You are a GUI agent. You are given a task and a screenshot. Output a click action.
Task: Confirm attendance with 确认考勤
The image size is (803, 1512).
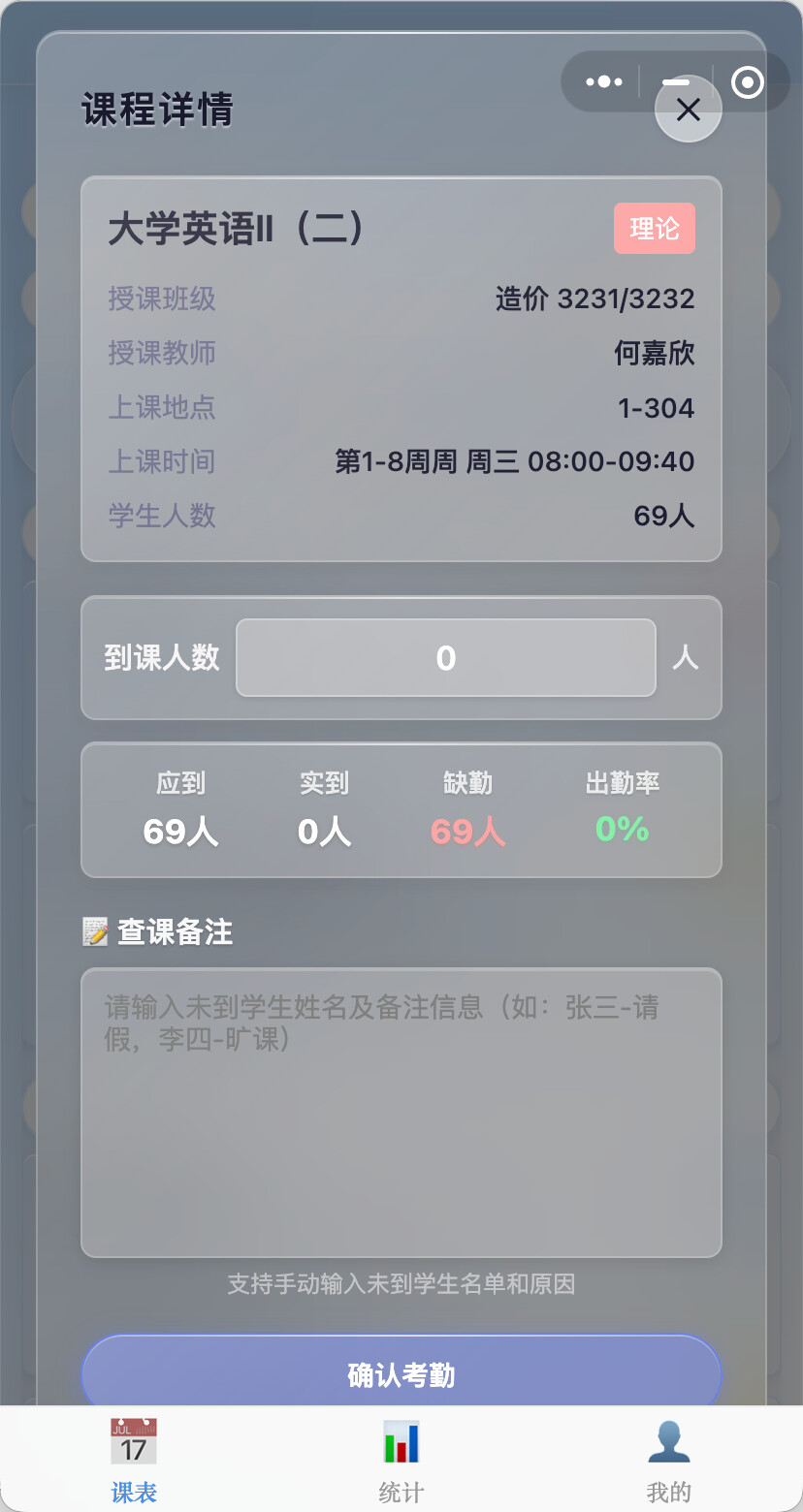[401, 1373]
